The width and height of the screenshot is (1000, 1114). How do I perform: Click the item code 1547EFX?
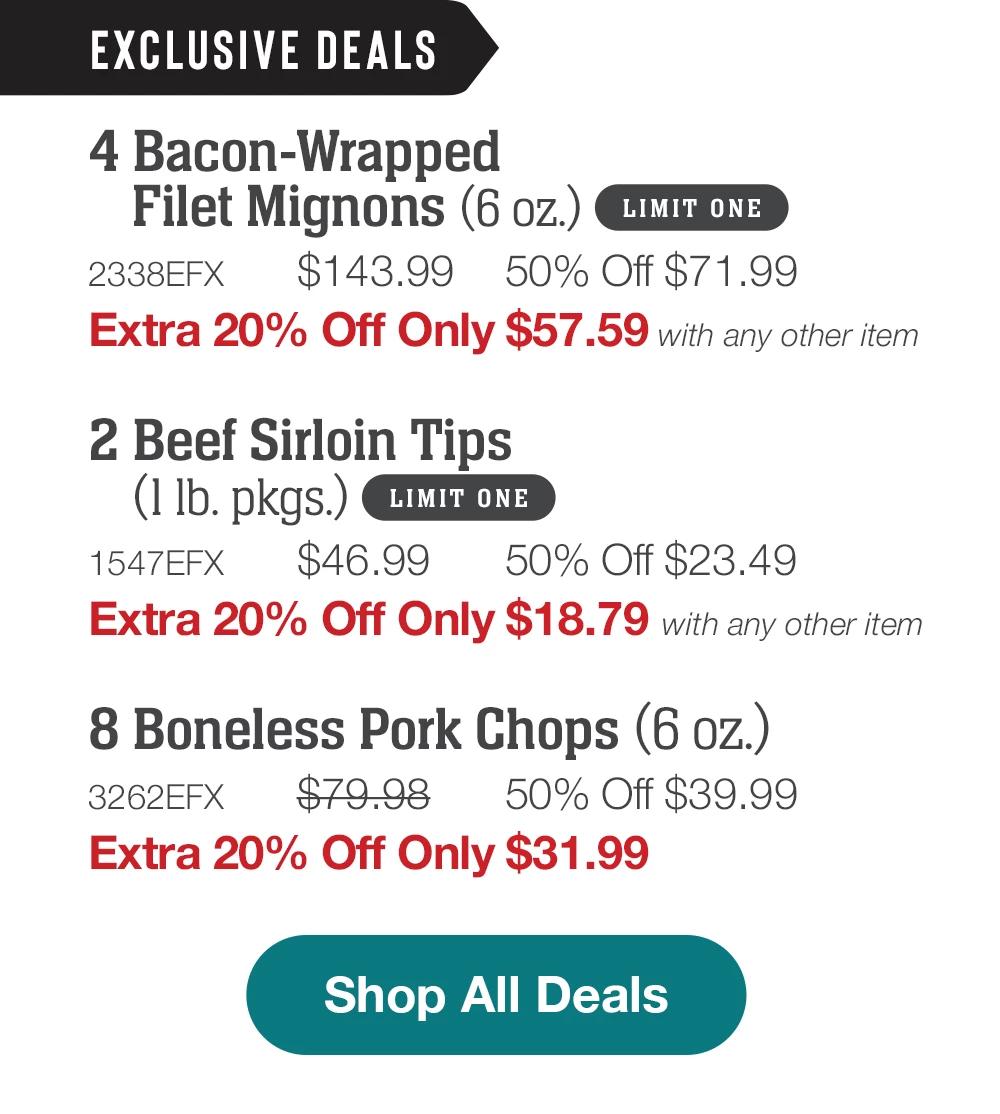(158, 559)
